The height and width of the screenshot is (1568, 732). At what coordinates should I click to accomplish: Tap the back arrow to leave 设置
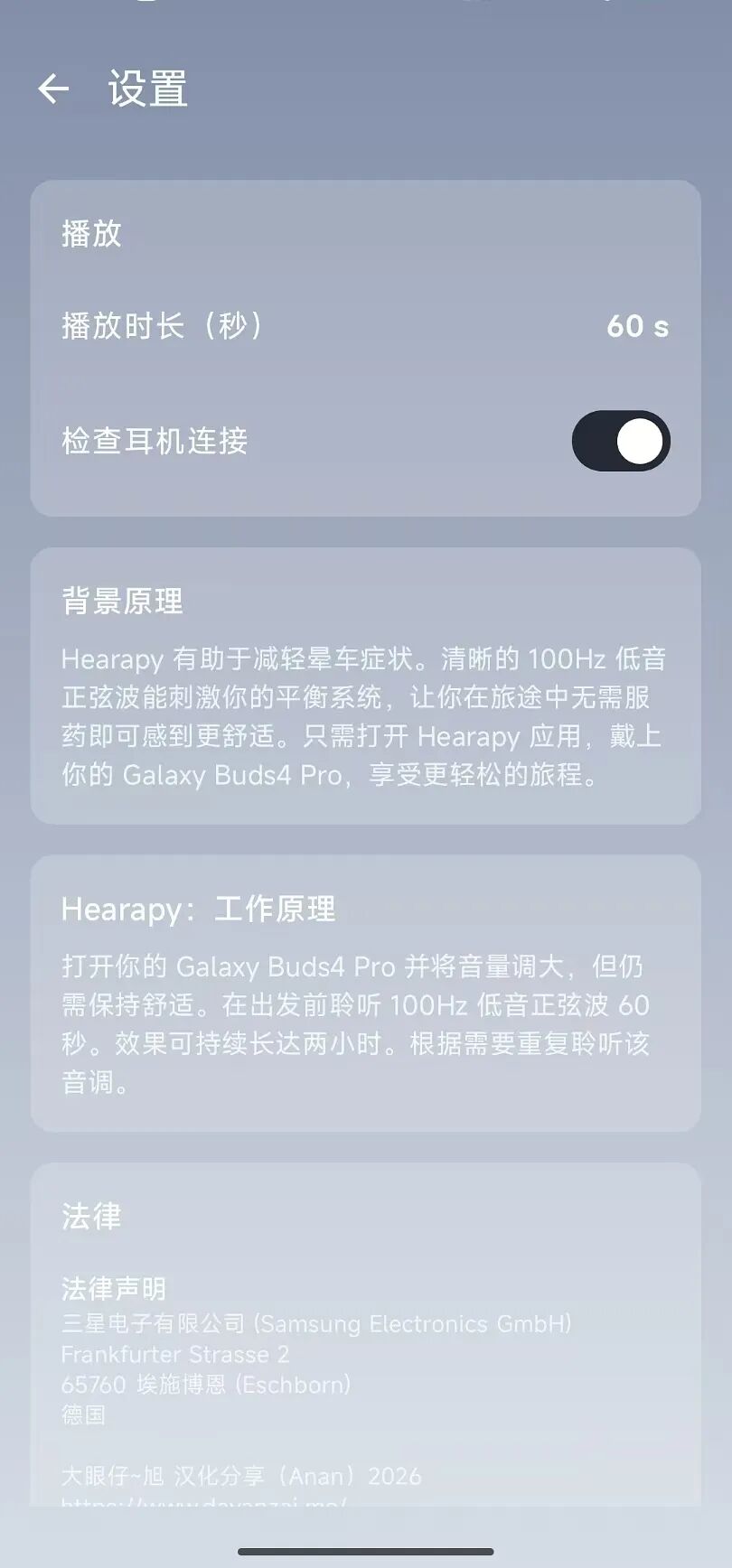point(56,88)
